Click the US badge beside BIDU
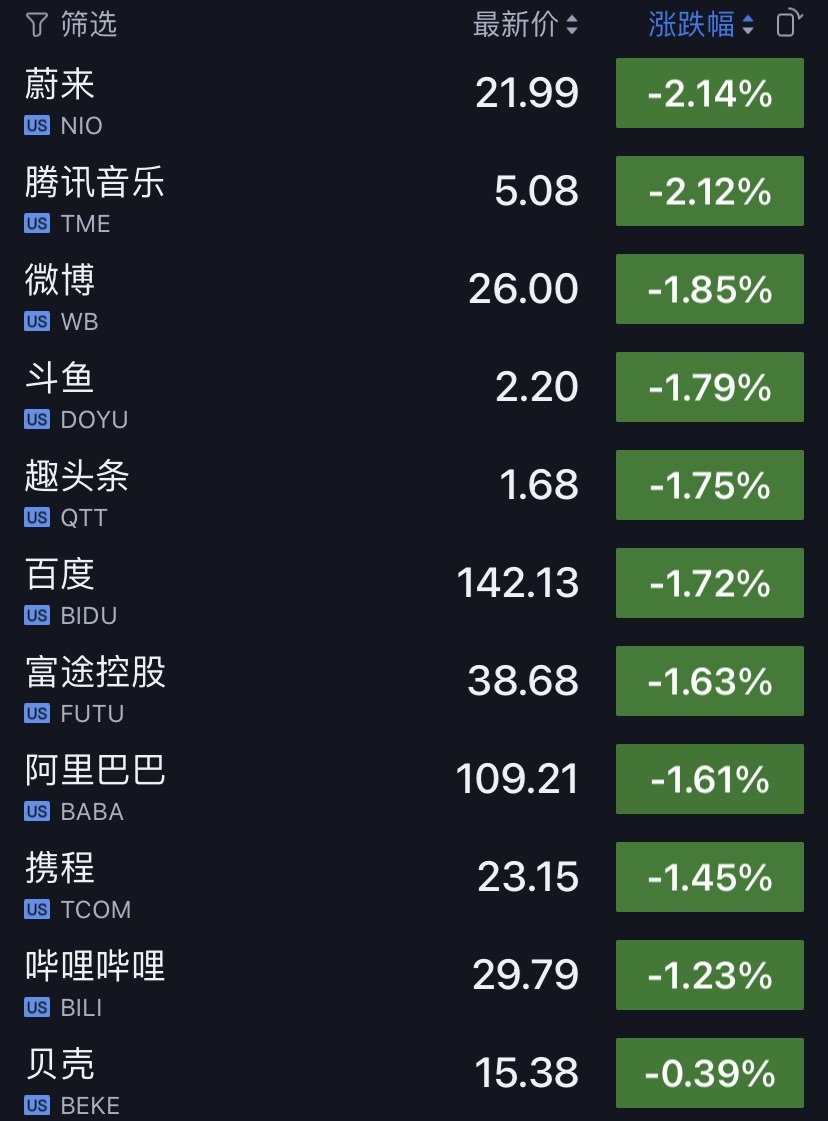The image size is (828, 1121). (36, 616)
